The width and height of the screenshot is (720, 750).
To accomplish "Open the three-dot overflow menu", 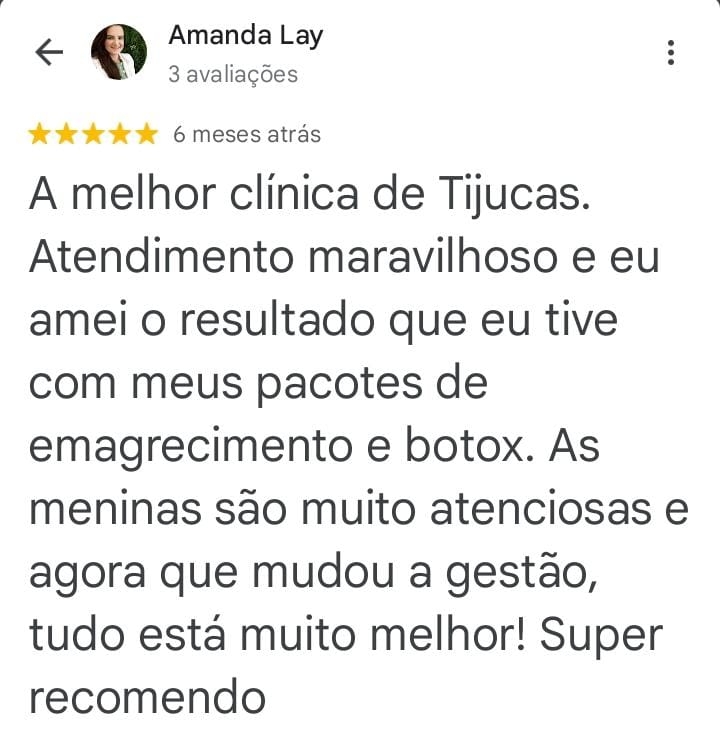I will pyautogui.click(x=671, y=53).
